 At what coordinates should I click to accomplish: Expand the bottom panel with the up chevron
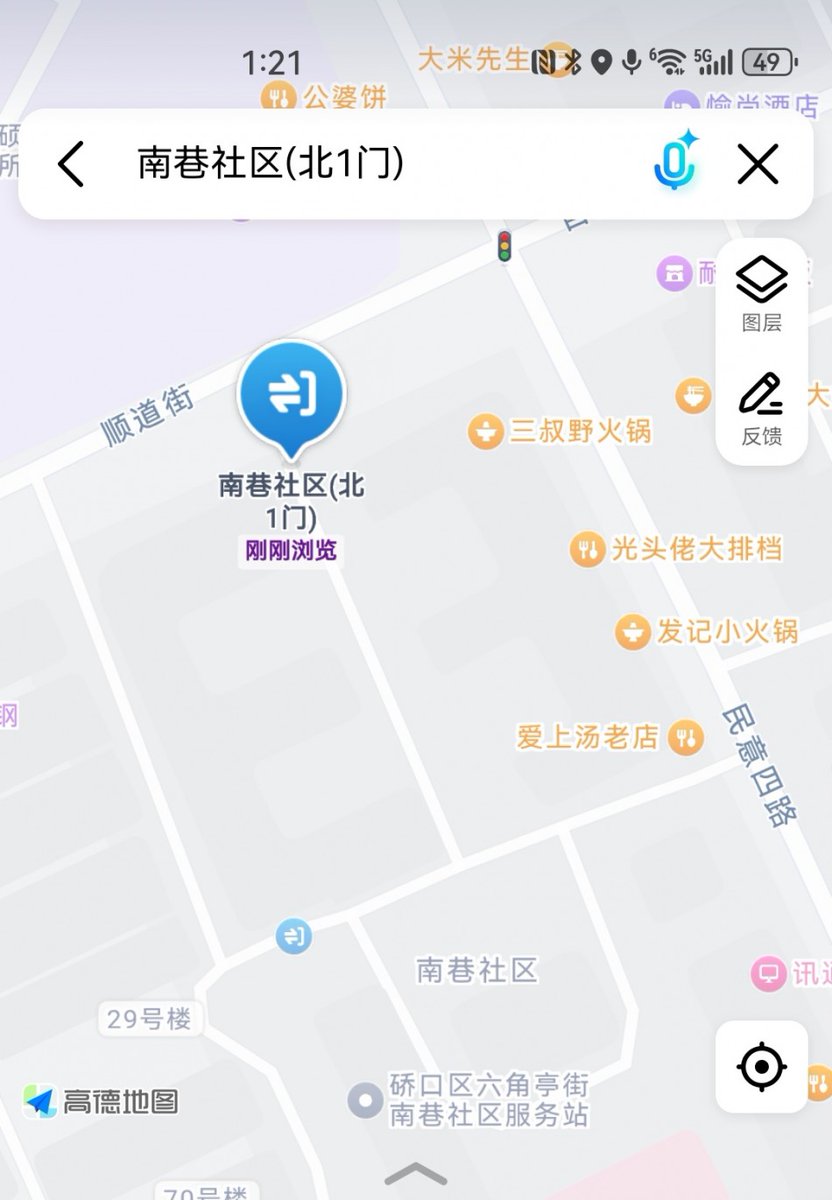pyautogui.click(x=416, y=1174)
